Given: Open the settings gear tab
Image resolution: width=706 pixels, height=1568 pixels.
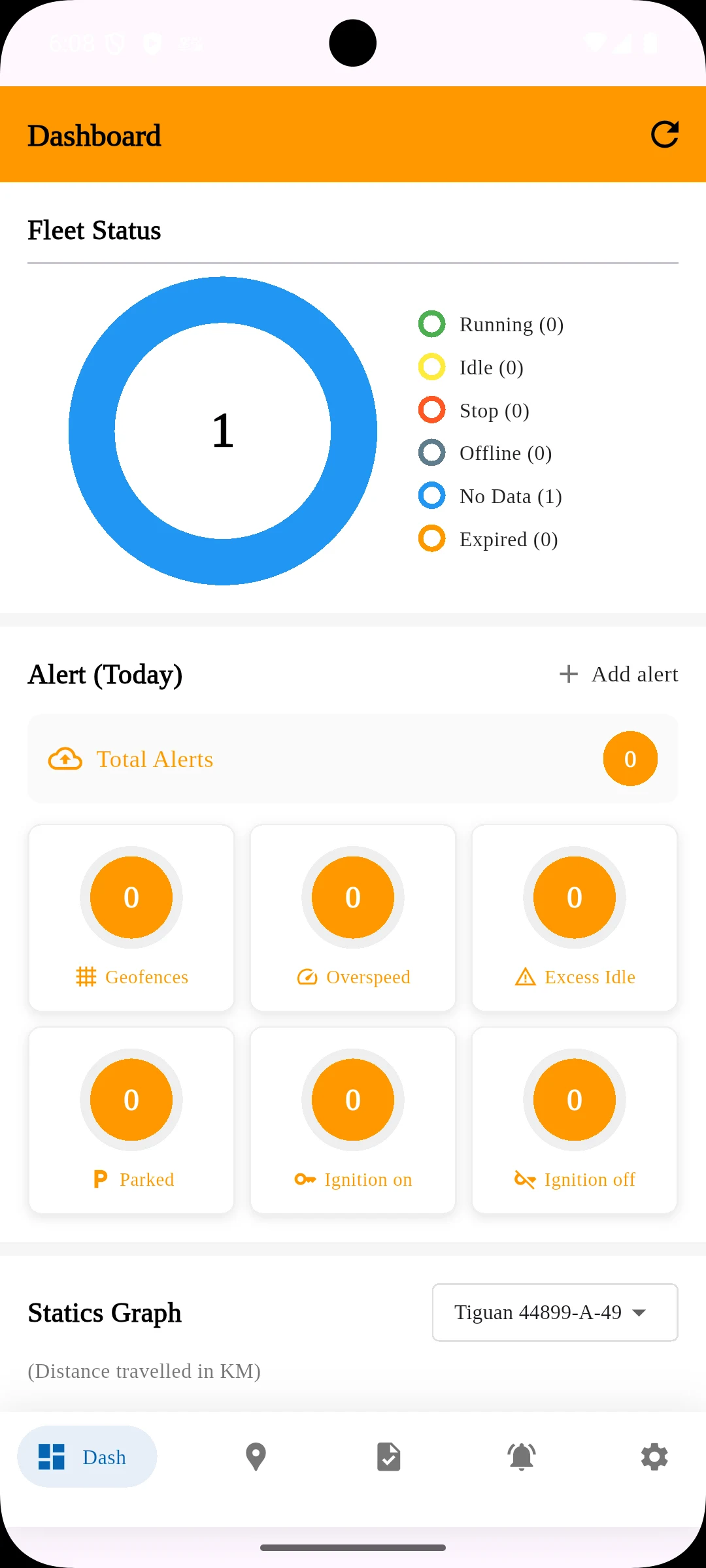Looking at the screenshot, I should [x=654, y=1457].
